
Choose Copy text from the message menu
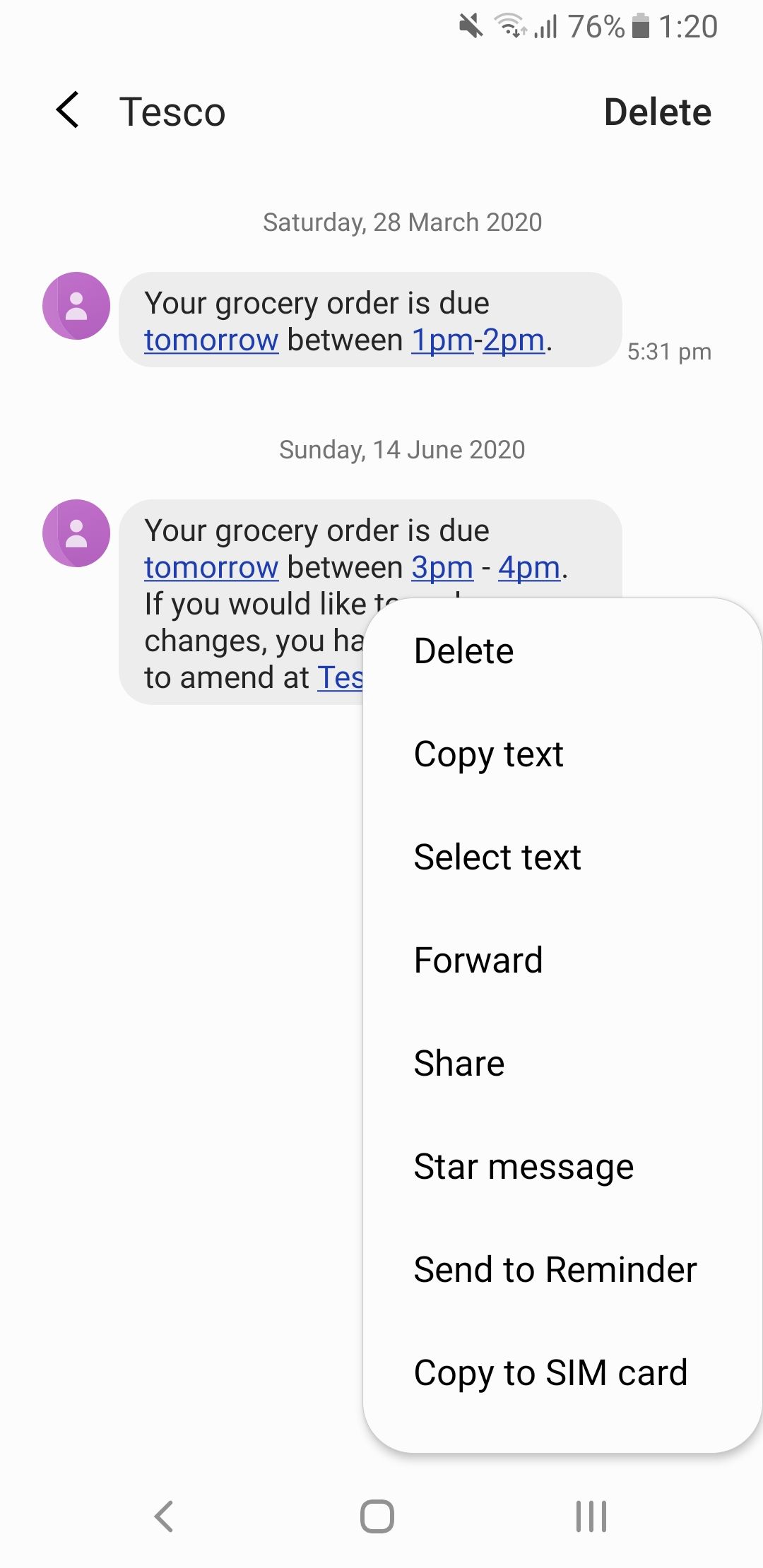point(488,754)
